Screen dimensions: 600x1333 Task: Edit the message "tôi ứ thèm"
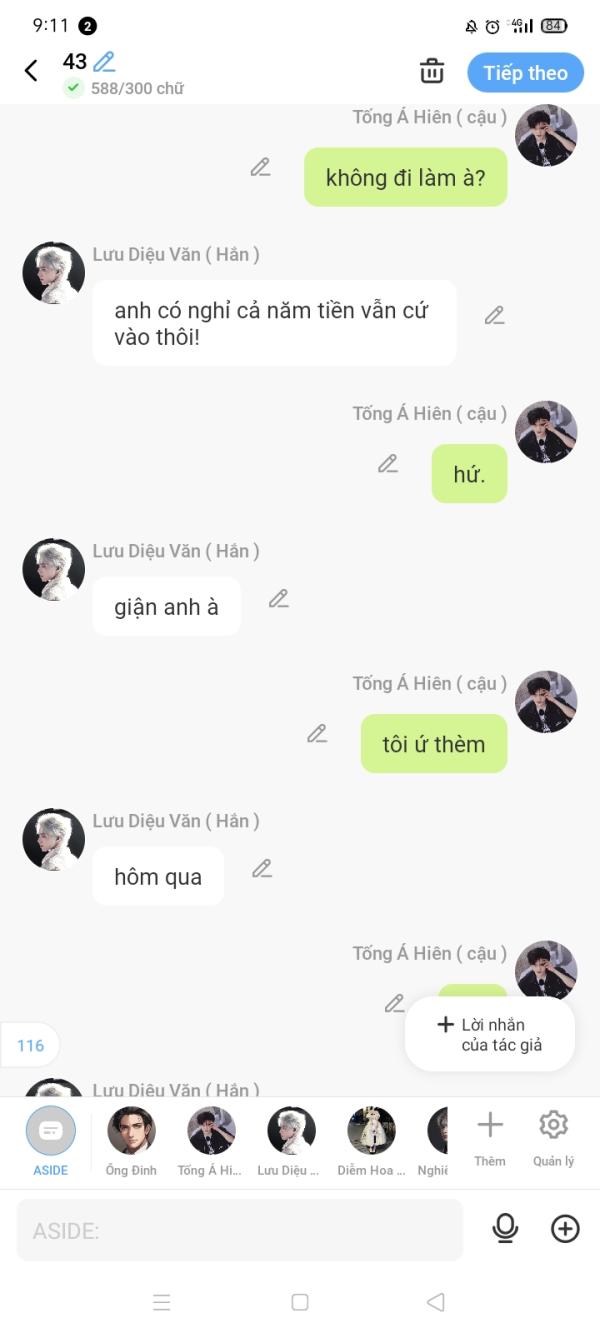pyautogui.click(x=317, y=734)
